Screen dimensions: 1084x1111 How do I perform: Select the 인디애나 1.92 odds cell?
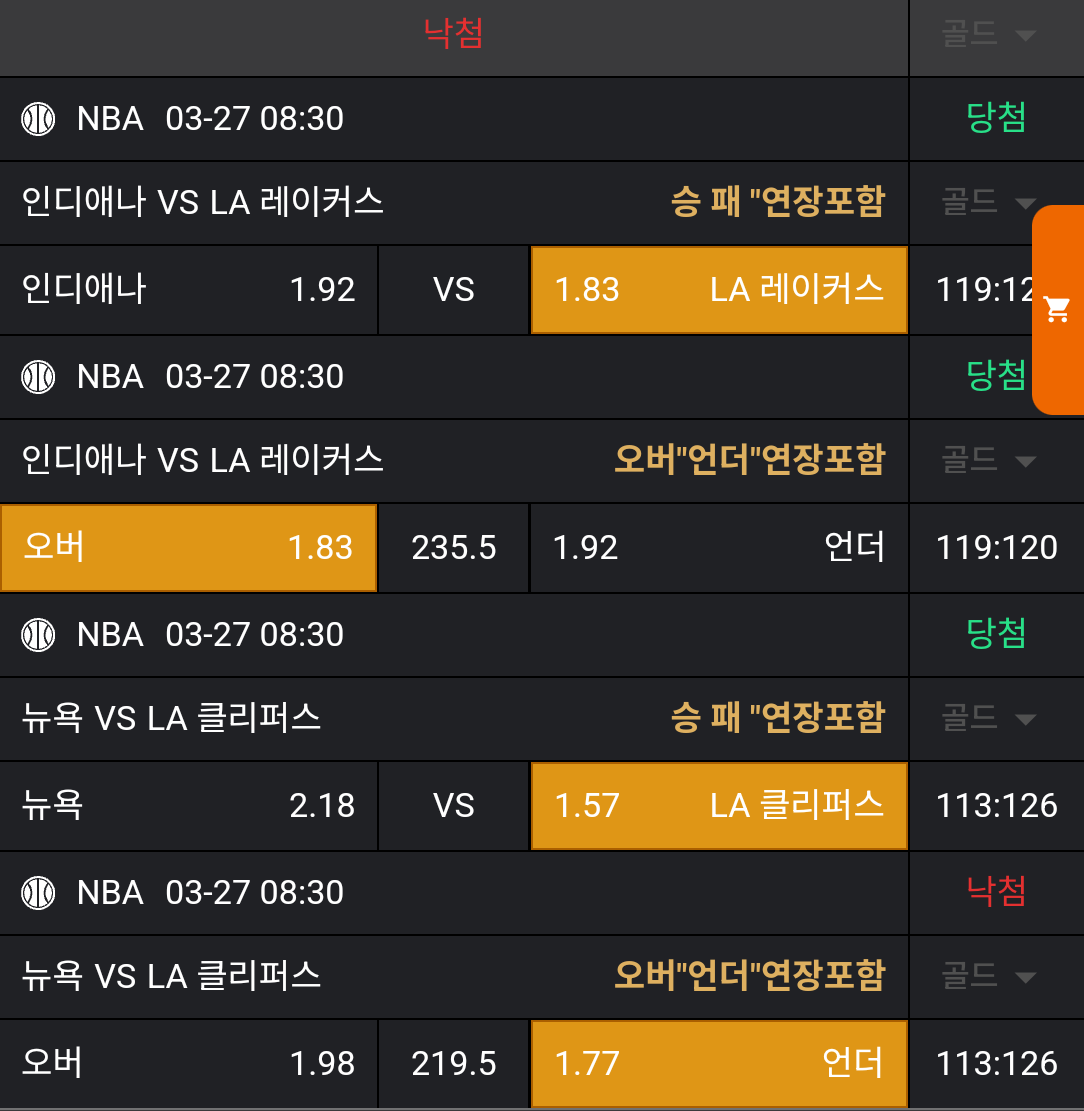[x=188, y=290]
